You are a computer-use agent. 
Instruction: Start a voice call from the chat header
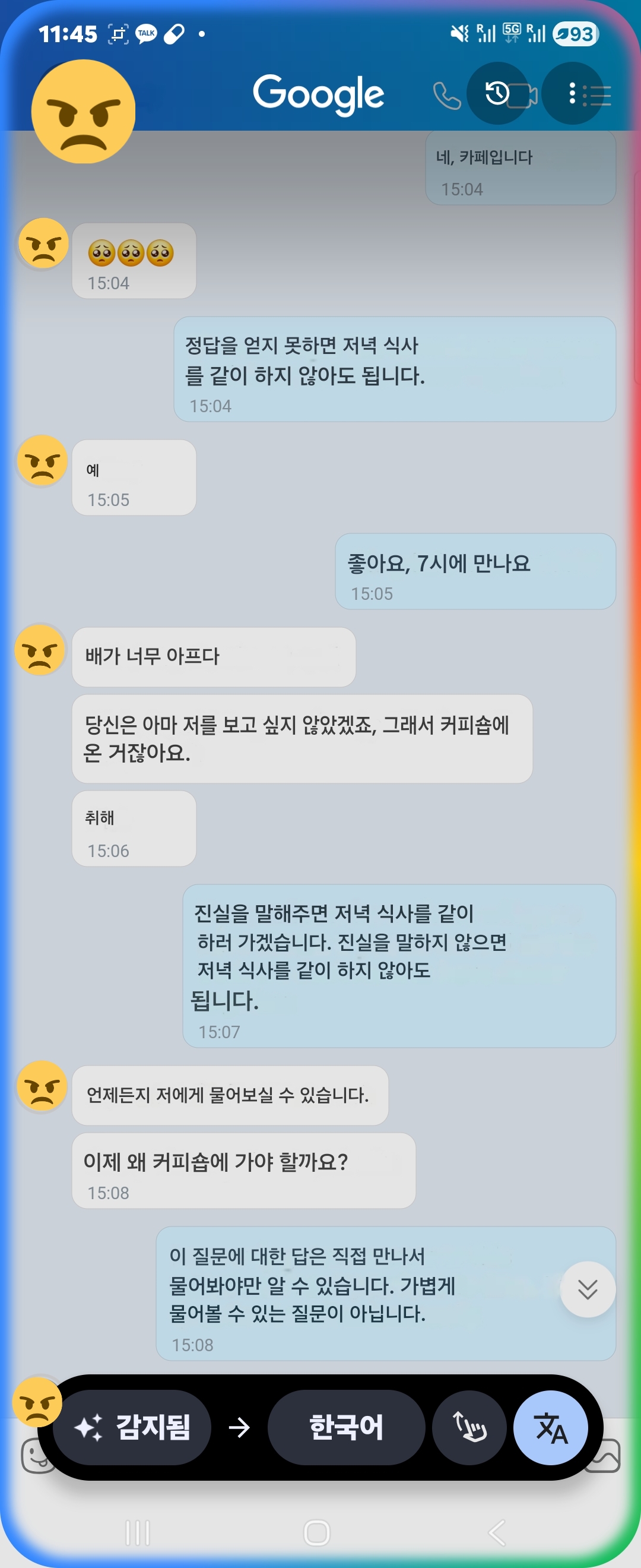tap(446, 96)
